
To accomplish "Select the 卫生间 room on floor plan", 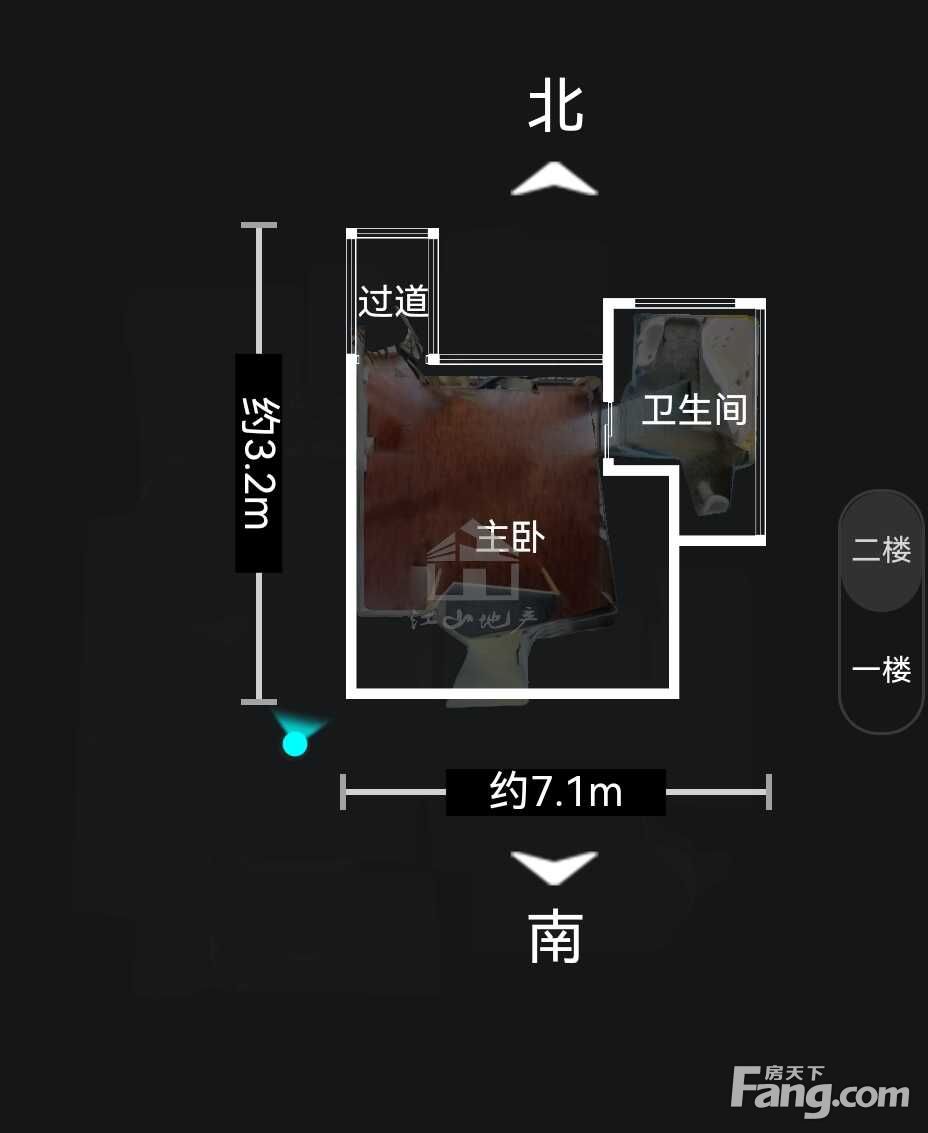I will [694, 410].
